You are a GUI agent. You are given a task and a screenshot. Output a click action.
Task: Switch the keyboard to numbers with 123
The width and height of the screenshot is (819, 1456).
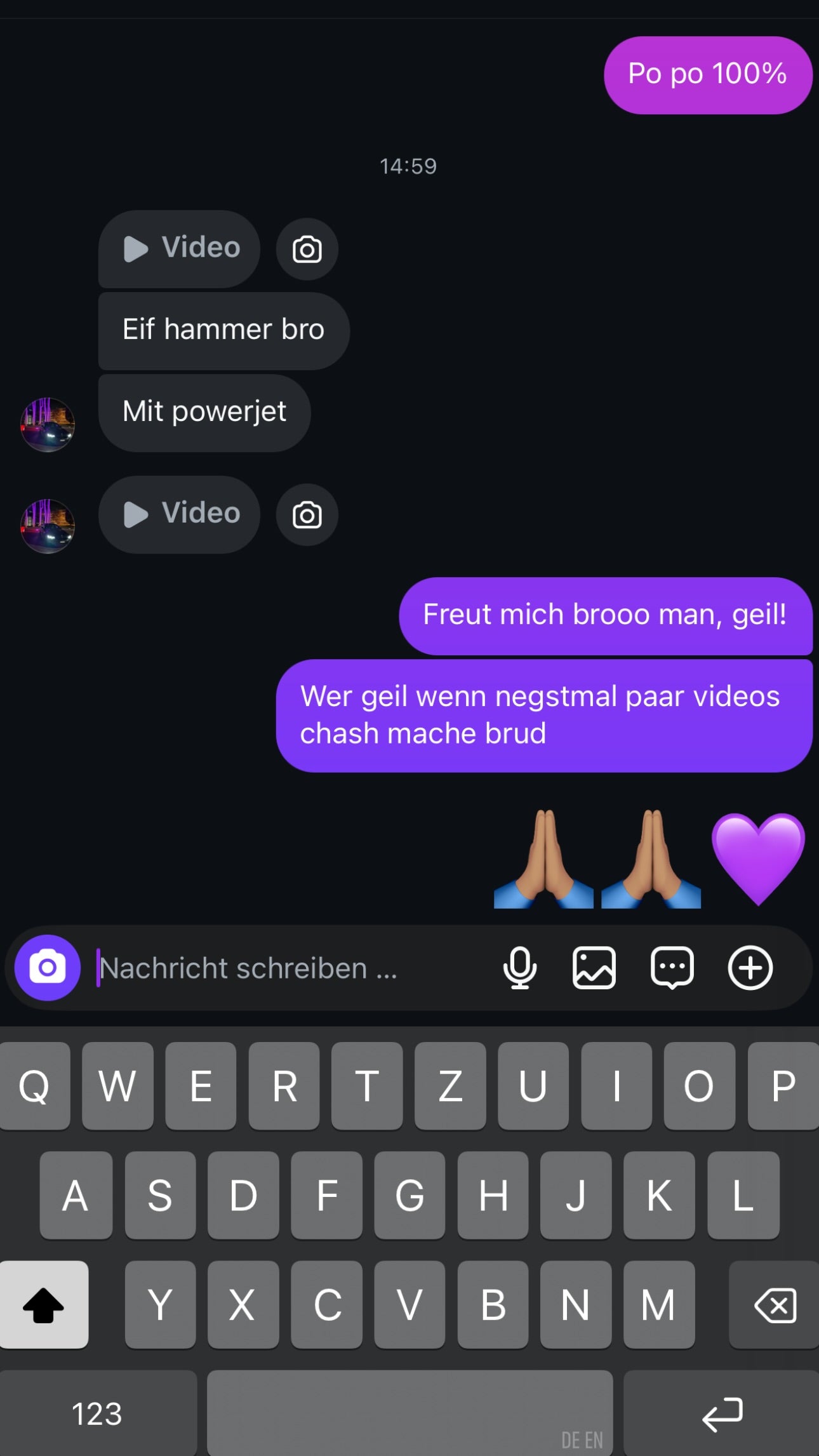[x=97, y=1413]
